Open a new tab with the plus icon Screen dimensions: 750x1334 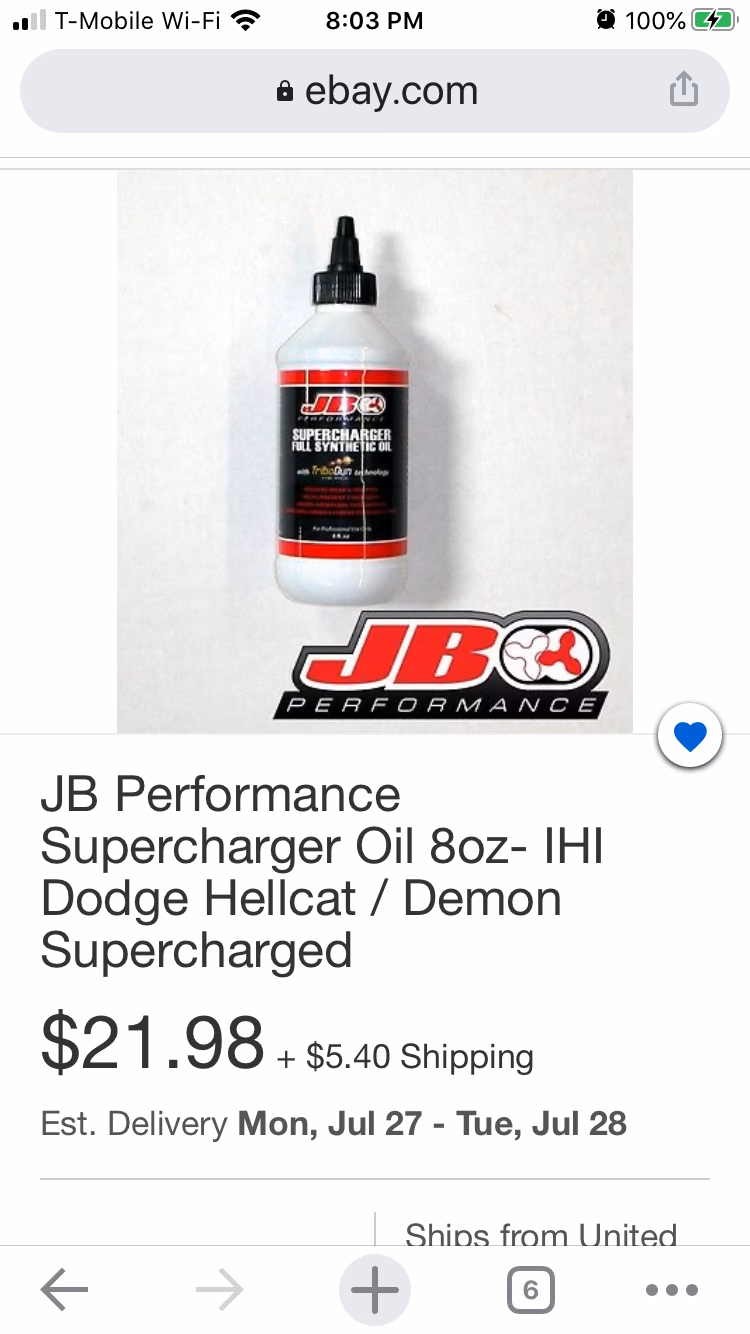374,1289
